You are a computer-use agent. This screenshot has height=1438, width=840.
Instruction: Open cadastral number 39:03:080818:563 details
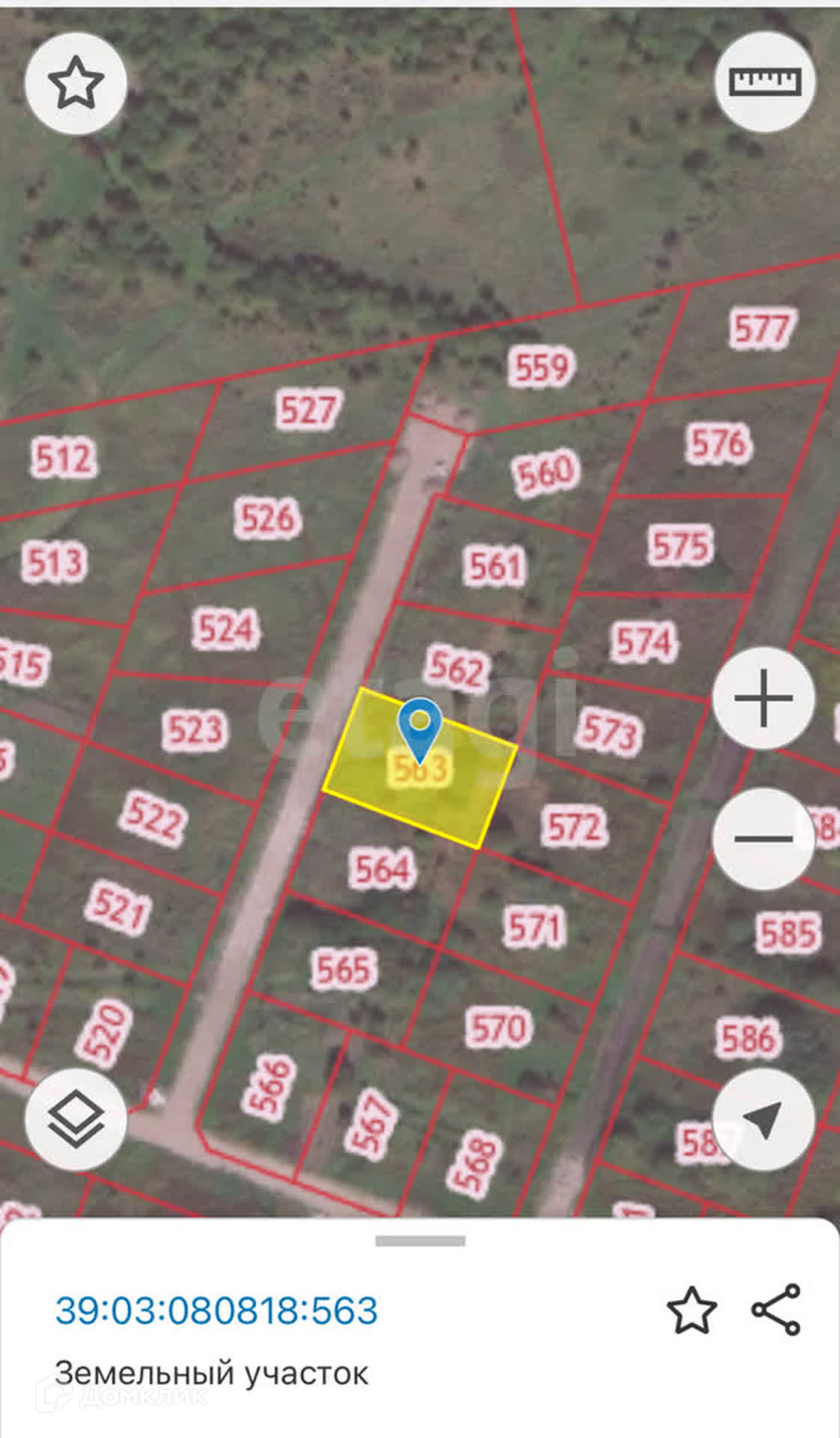coord(216,1311)
